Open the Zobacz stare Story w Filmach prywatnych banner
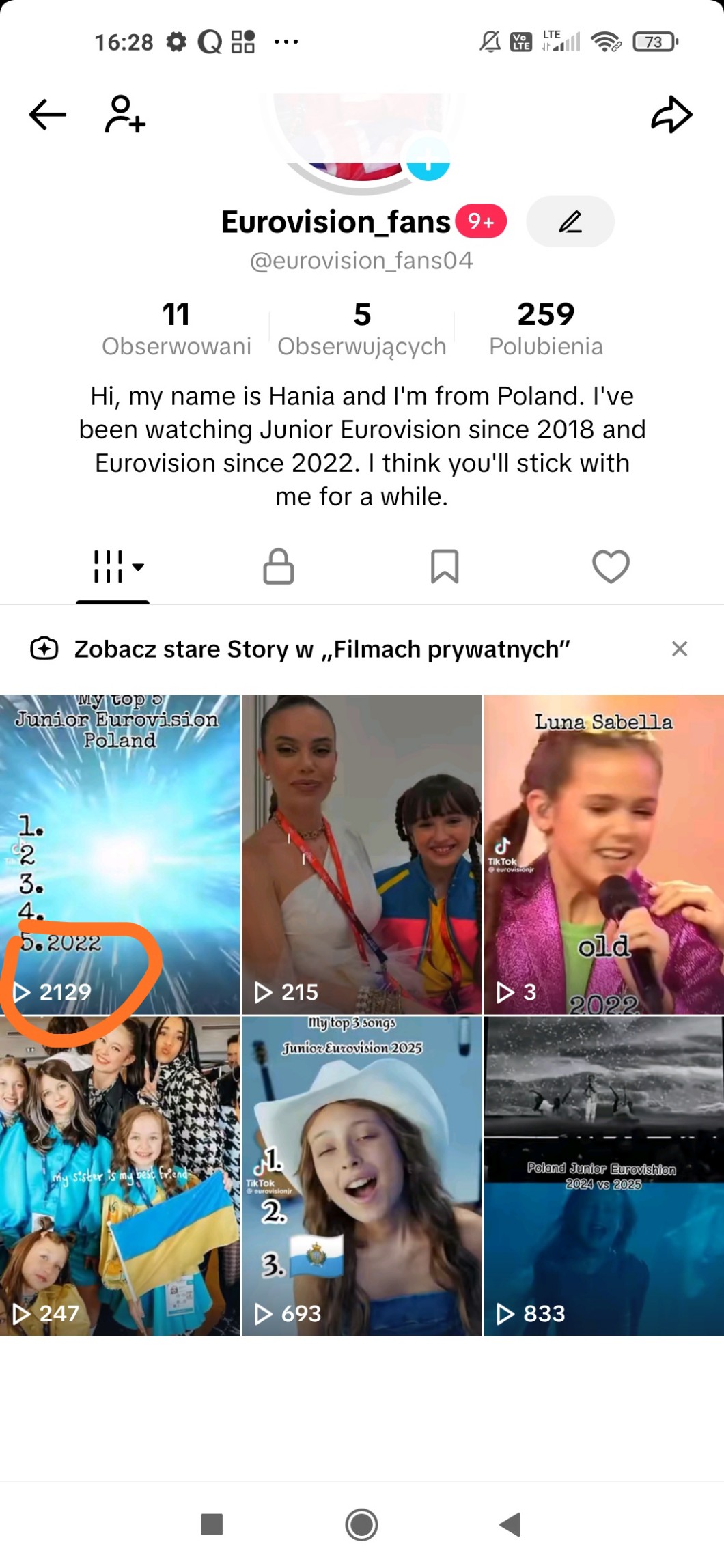Viewport: 724px width, 1568px height. [x=321, y=649]
